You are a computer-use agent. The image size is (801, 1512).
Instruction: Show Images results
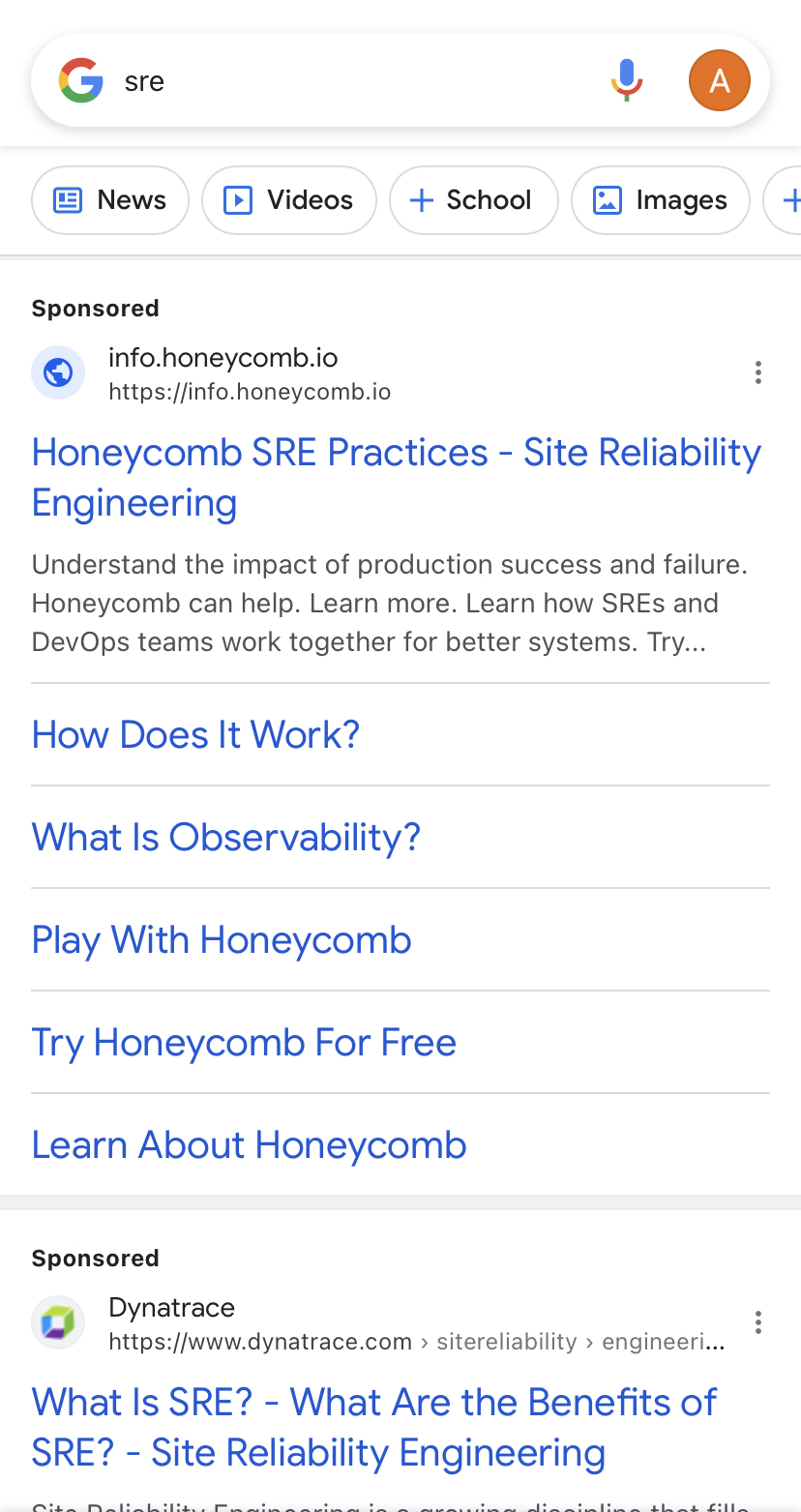(661, 200)
